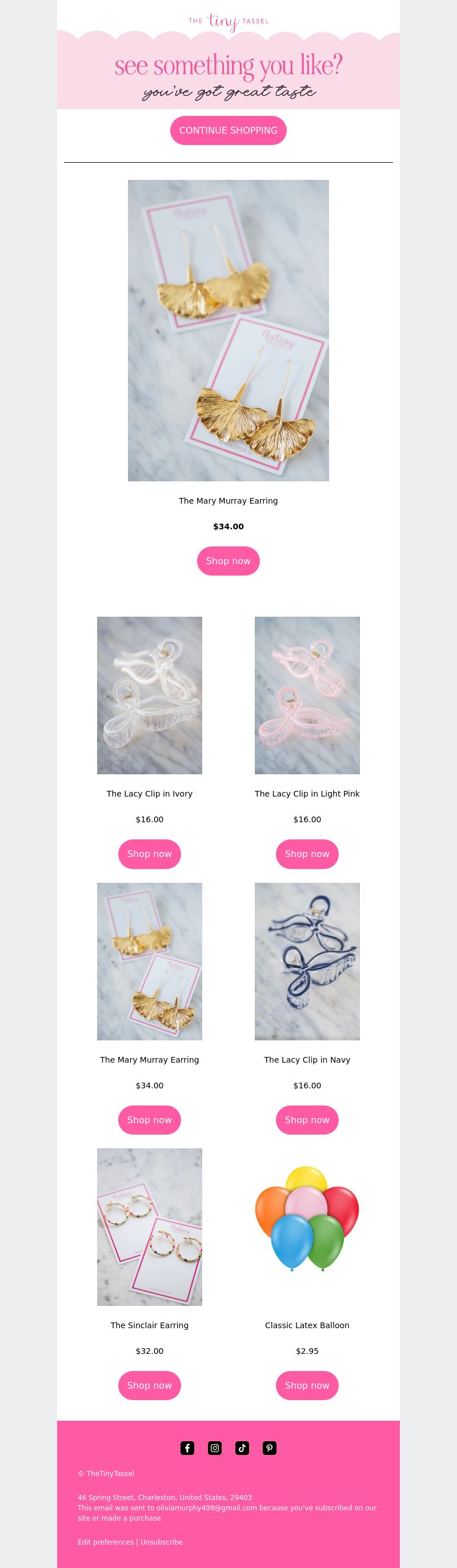Open the Sinclair Earring picture
The height and width of the screenshot is (1568, 457).
(x=149, y=1227)
